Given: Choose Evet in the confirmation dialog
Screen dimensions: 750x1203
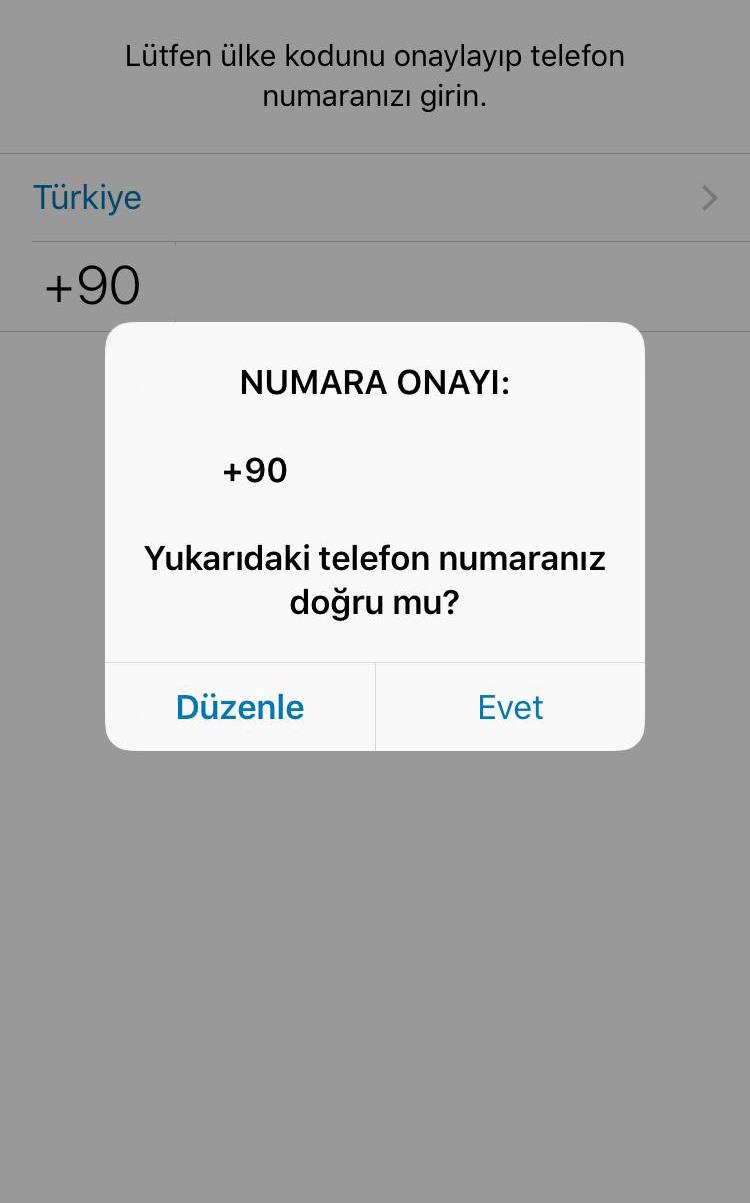Looking at the screenshot, I should (510, 707).
